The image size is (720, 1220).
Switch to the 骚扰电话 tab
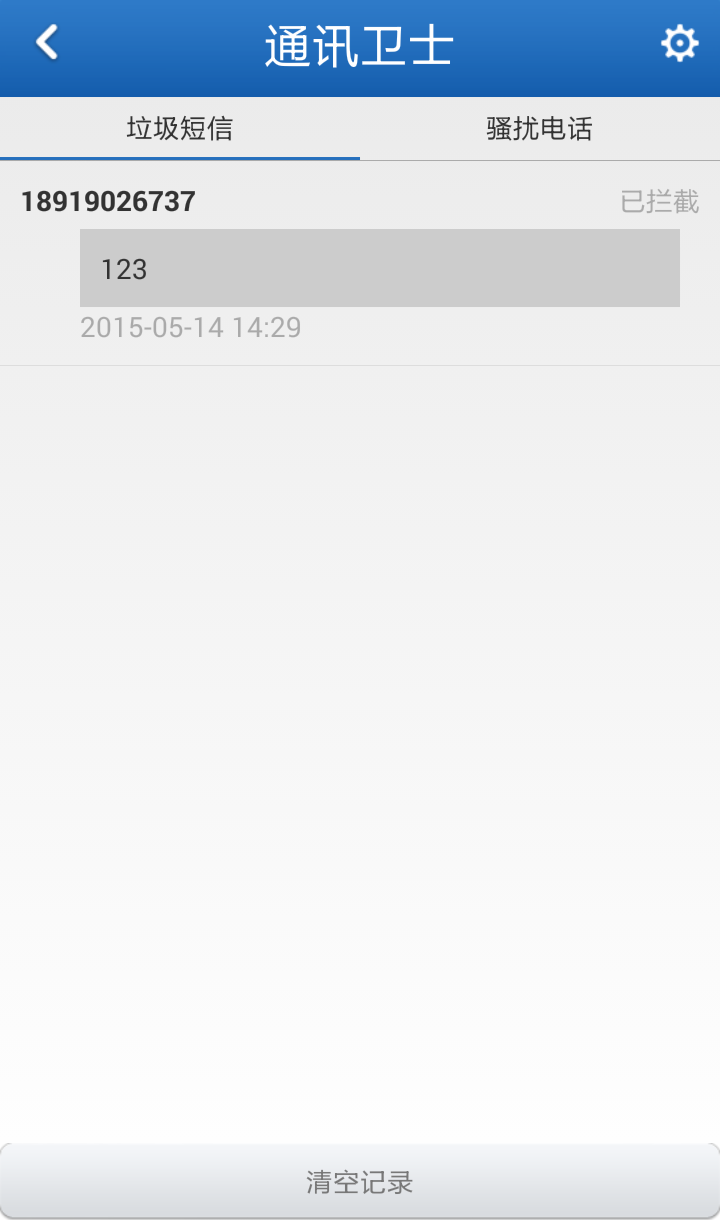[540, 128]
